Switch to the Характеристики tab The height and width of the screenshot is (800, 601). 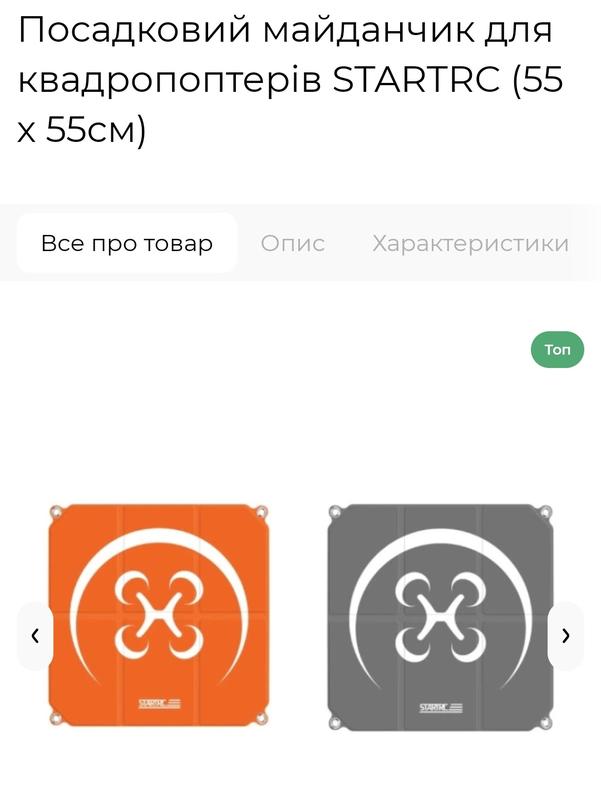470,243
